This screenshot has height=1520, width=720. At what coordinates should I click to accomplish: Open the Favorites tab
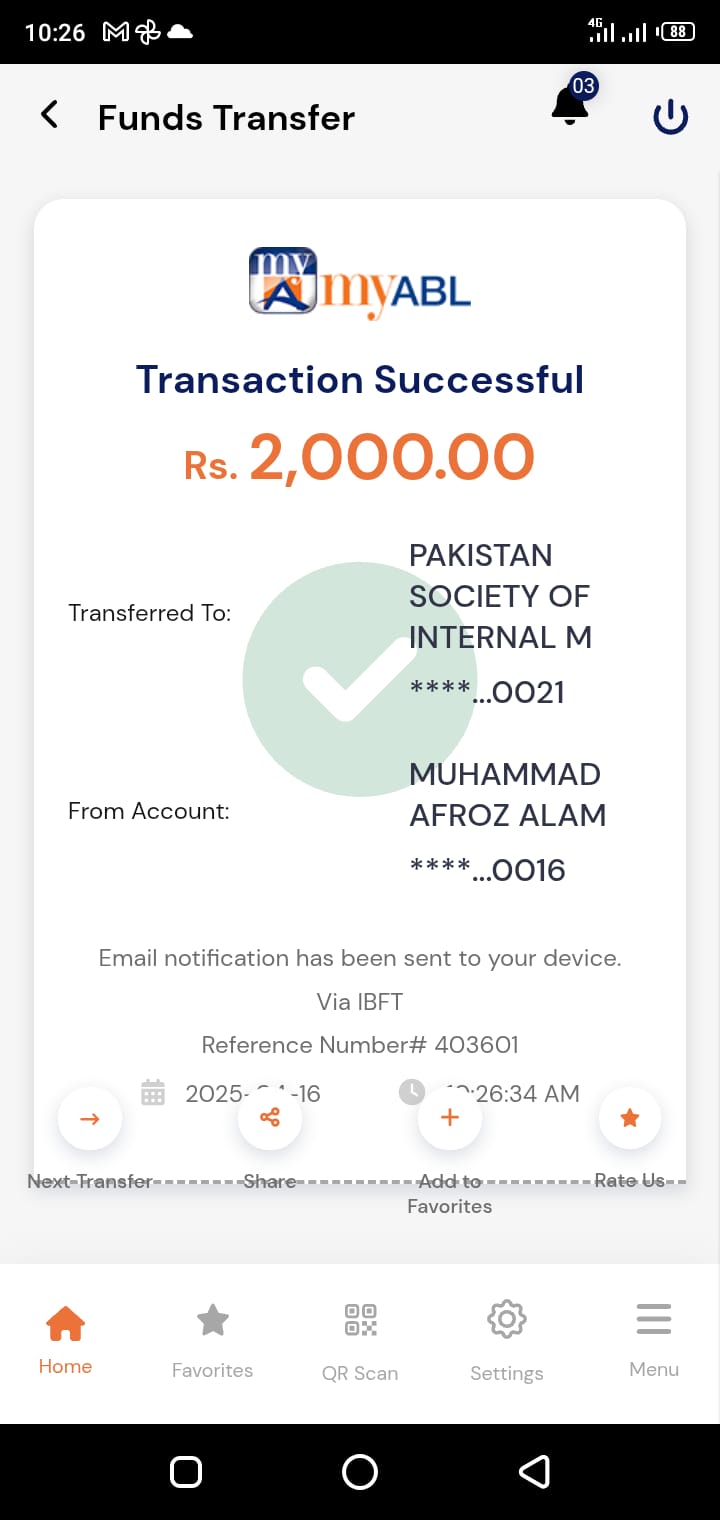point(212,1341)
